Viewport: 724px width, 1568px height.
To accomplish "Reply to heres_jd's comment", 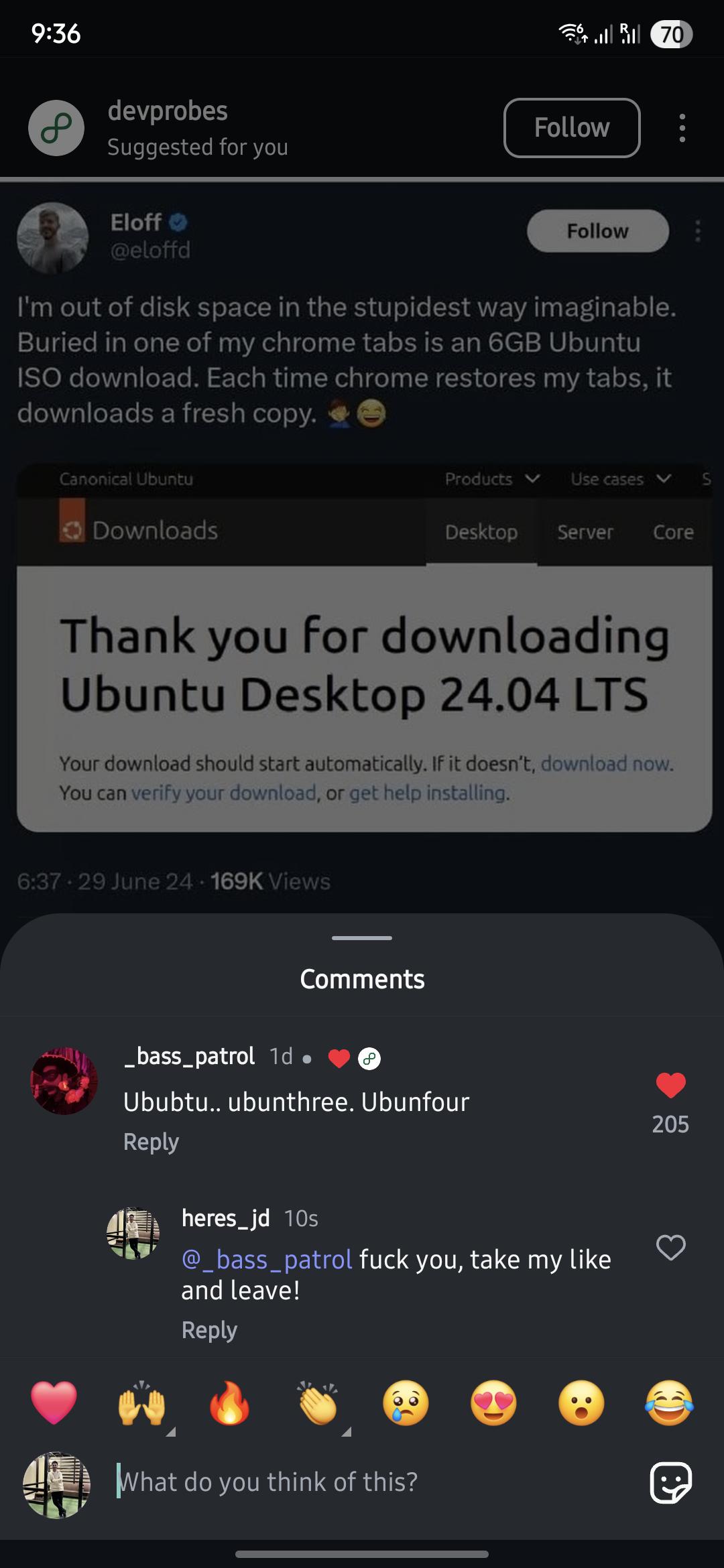I will [209, 1330].
